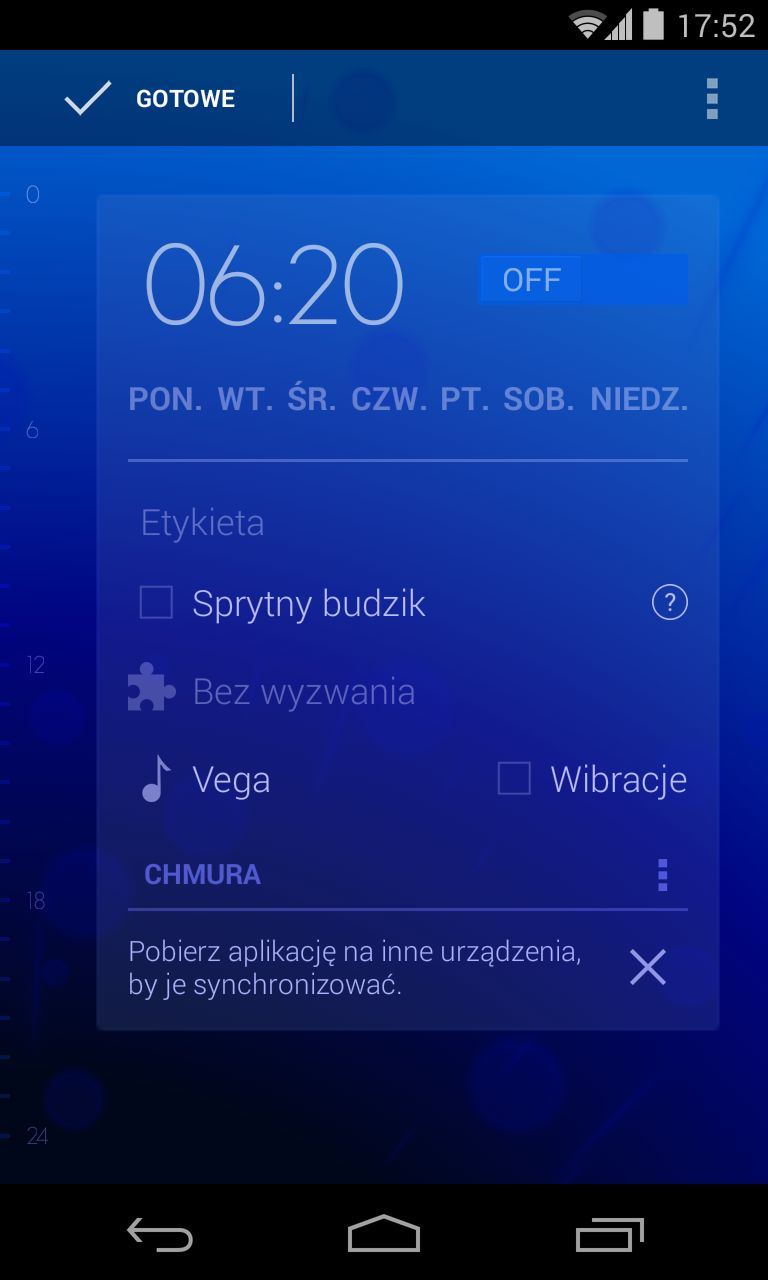
Task: Select CZW. as repeat day
Action: pos(389,400)
